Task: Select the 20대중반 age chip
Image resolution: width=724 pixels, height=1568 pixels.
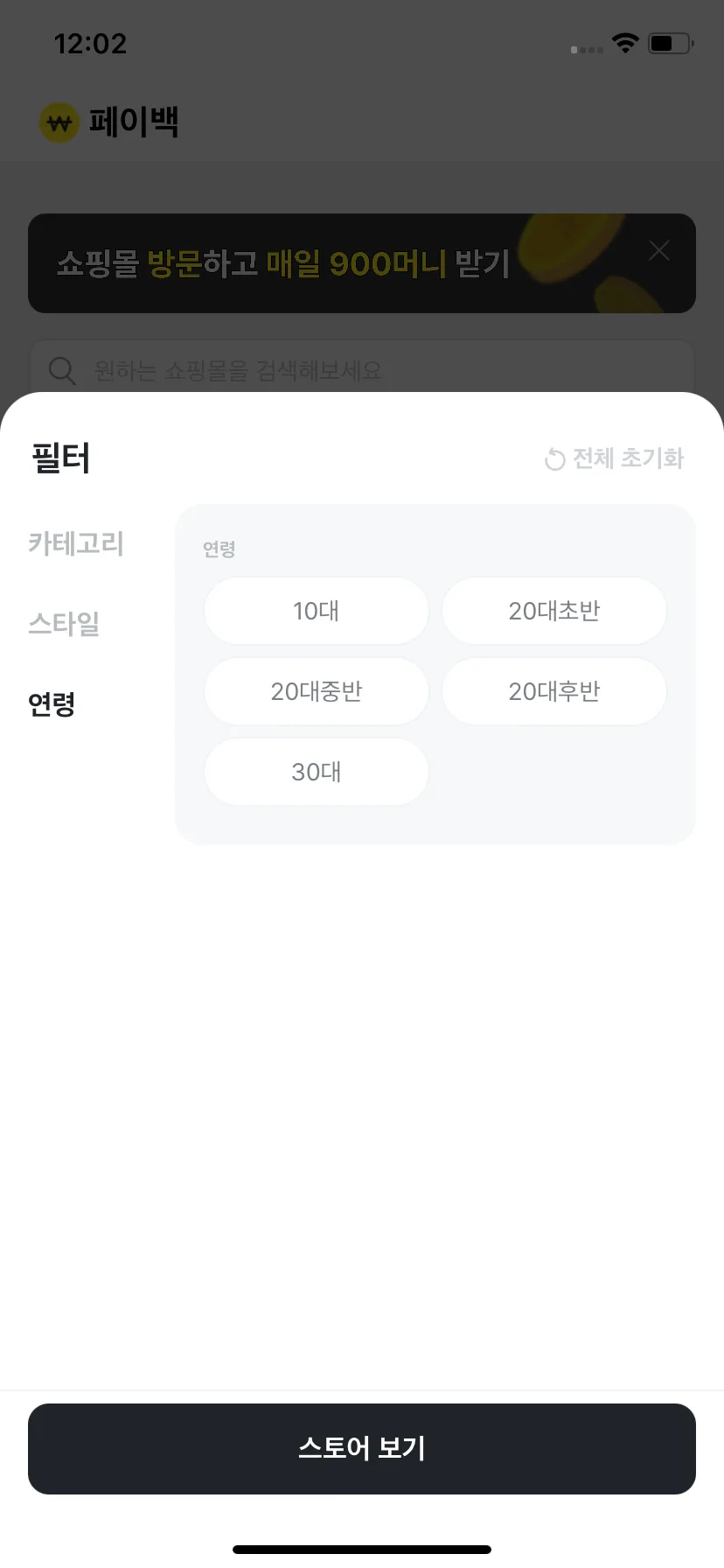Action: [316, 691]
